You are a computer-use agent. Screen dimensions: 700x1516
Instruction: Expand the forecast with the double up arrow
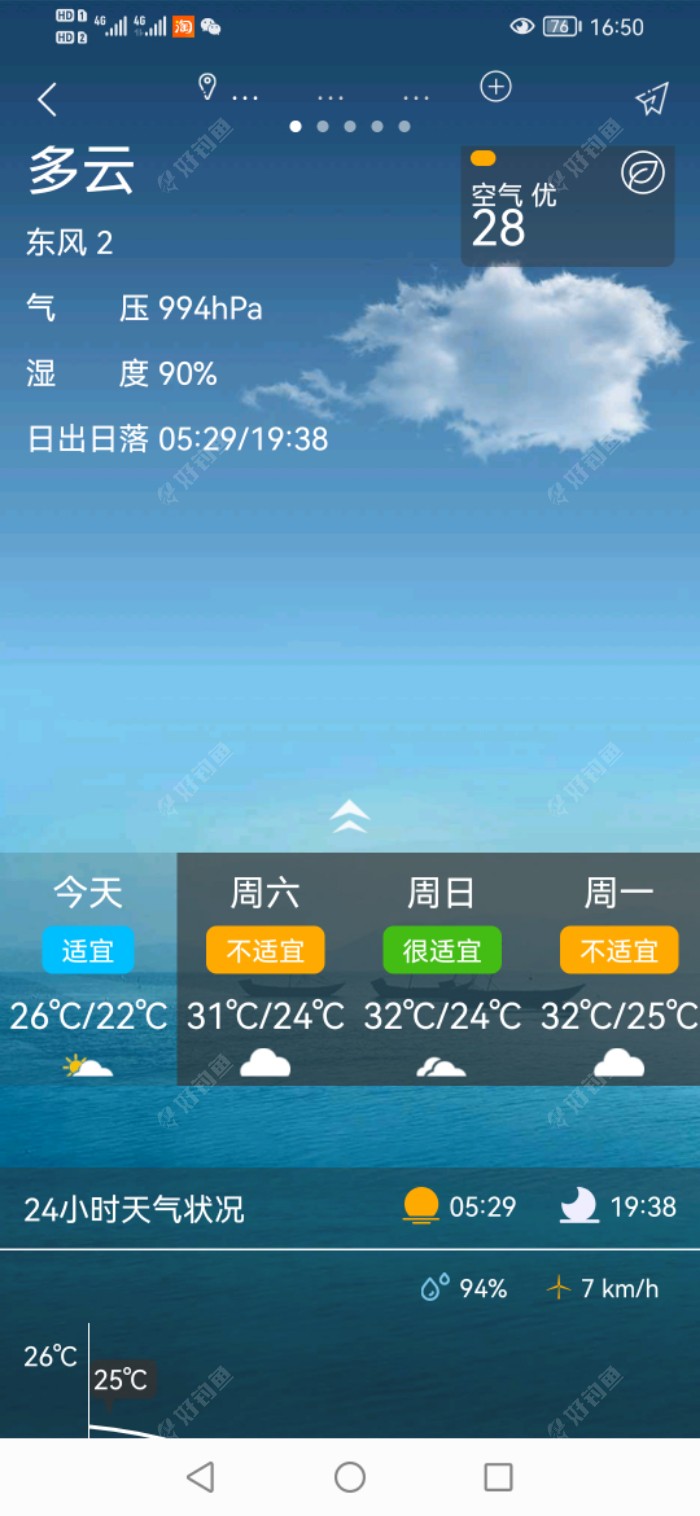tap(349, 817)
